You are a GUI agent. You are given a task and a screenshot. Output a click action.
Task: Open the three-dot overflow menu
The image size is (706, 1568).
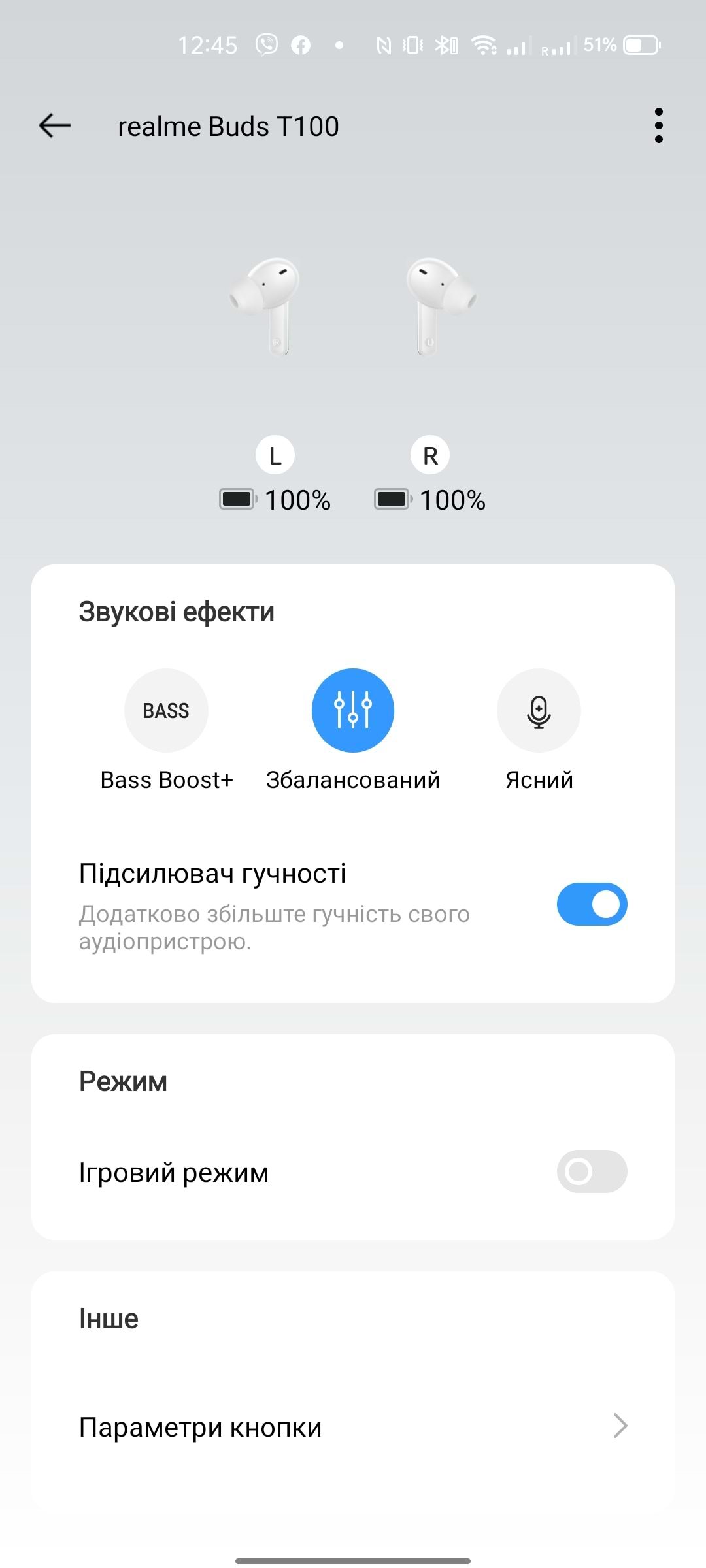pos(658,125)
